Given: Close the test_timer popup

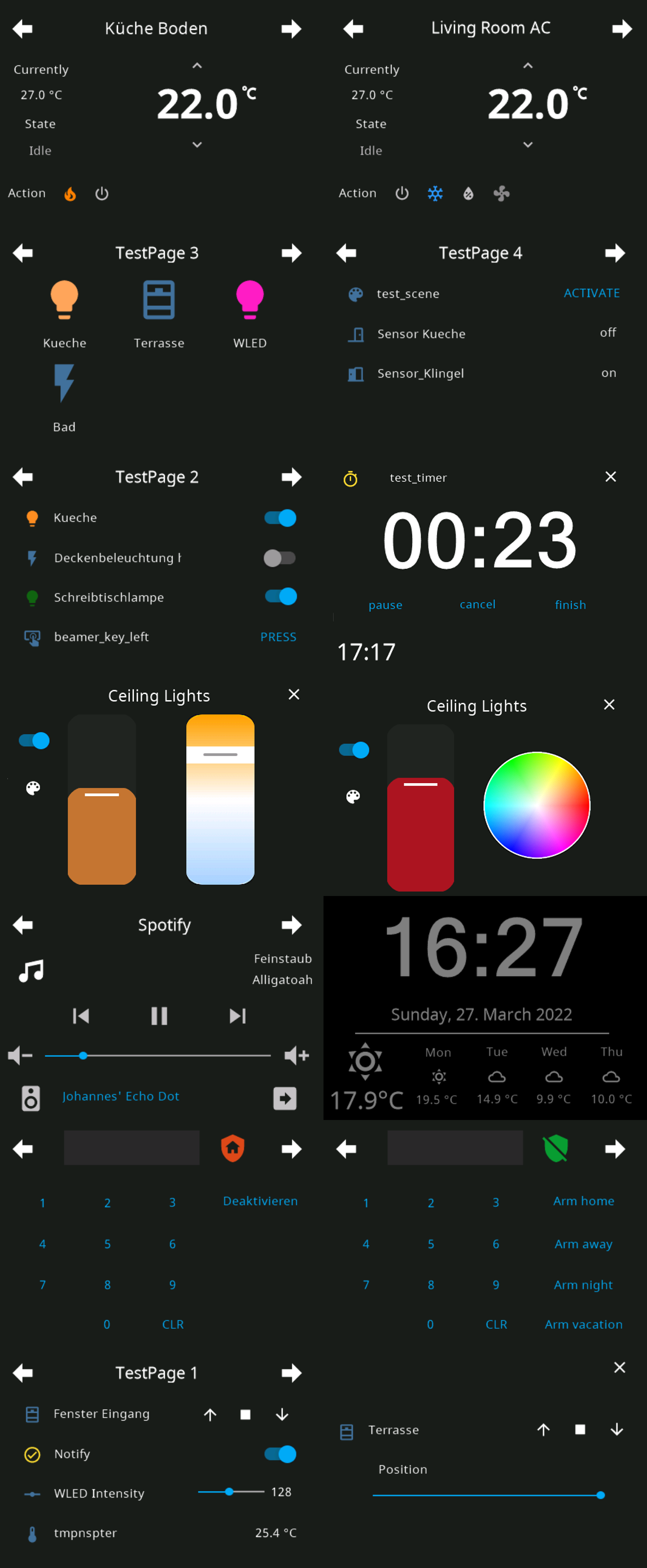Looking at the screenshot, I should point(610,477).
